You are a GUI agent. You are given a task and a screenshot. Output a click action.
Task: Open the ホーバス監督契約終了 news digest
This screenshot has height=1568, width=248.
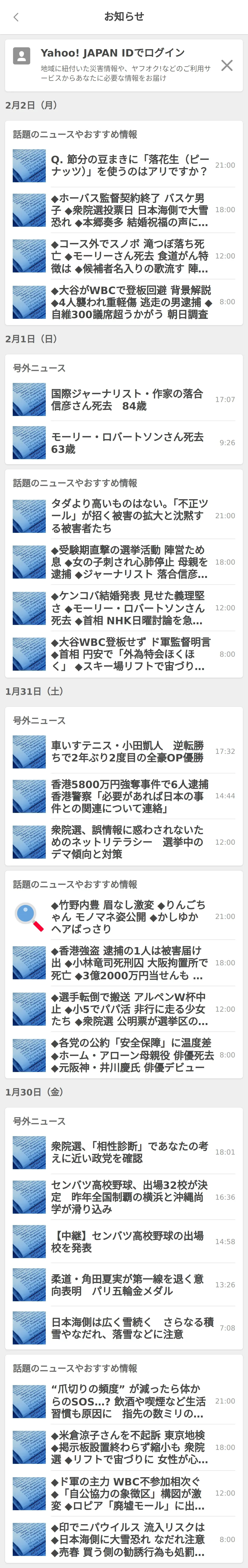tap(130, 210)
